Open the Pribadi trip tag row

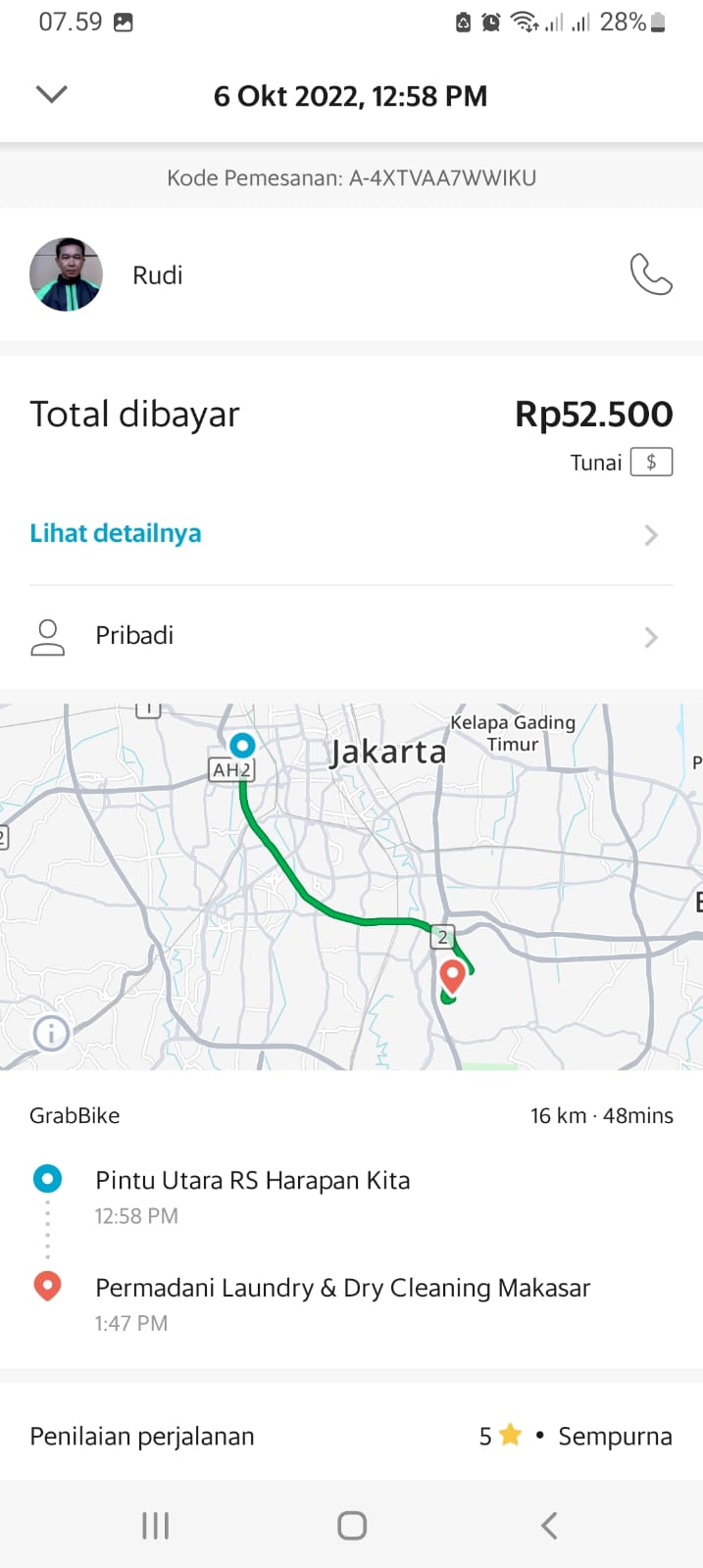click(x=351, y=636)
